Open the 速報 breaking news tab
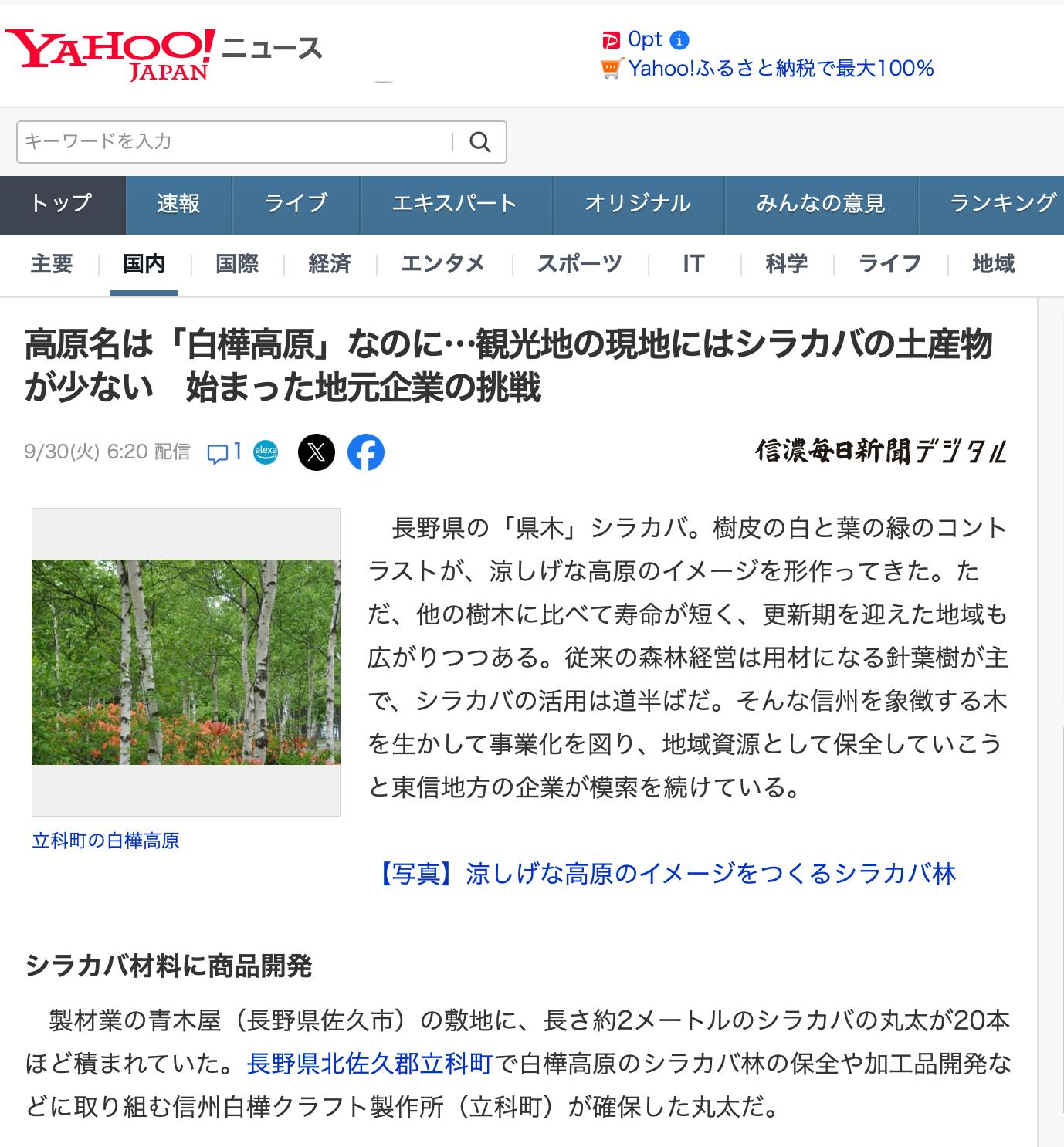This screenshot has height=1147, width=1064. pyautogui.click(x=178, y=204)
